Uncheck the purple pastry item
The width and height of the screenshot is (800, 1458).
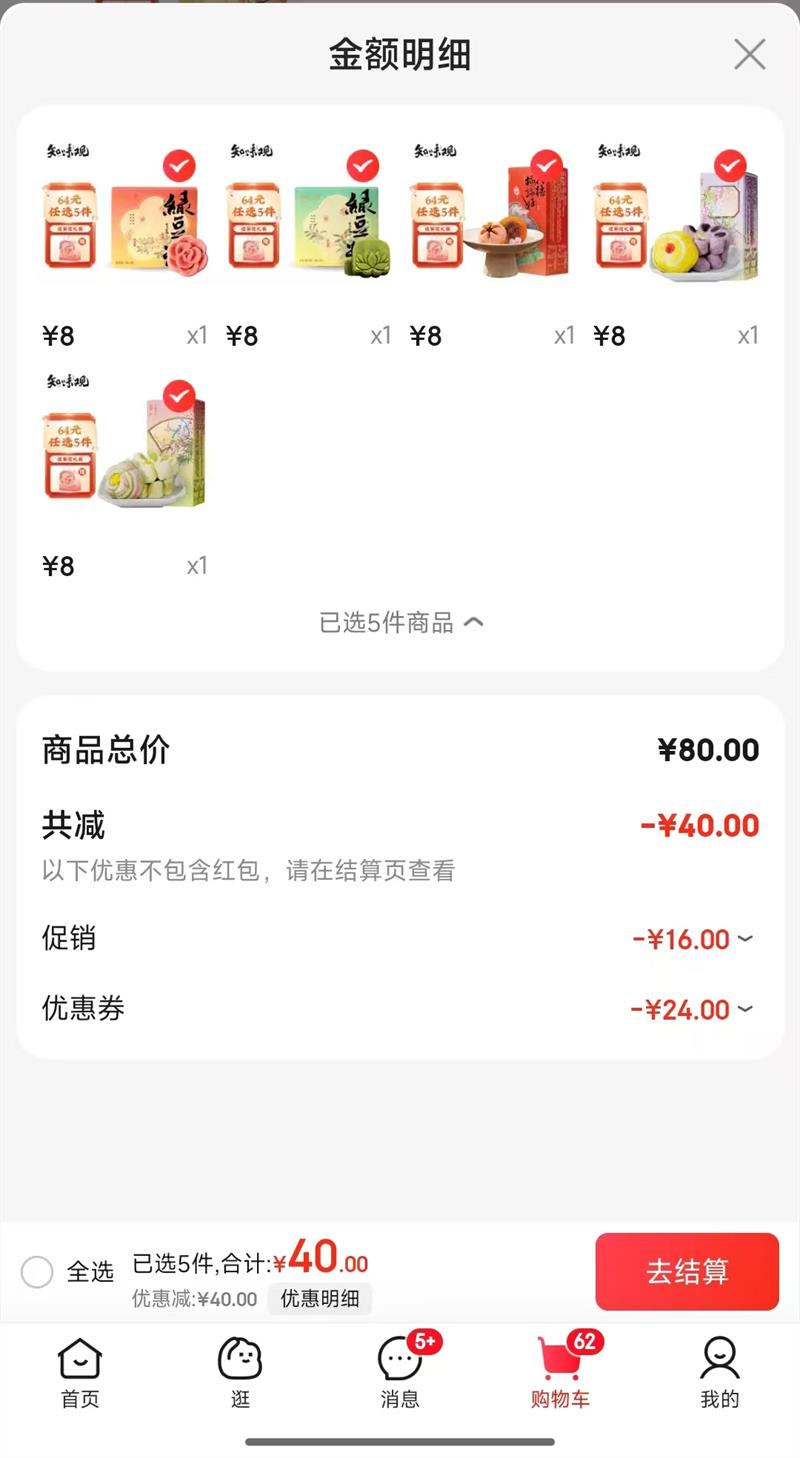pyautogui.click(x=731, y=164)
